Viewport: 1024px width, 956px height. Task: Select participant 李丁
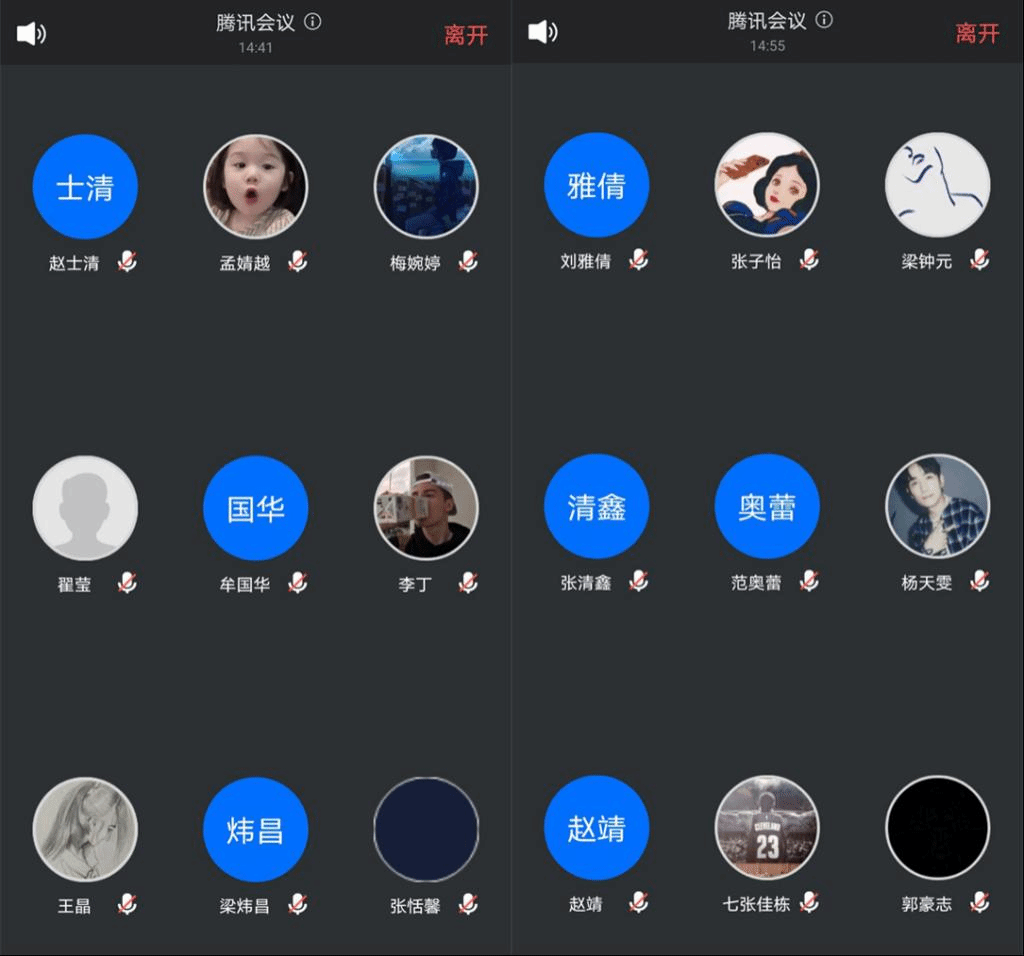[x=426, y=508]
